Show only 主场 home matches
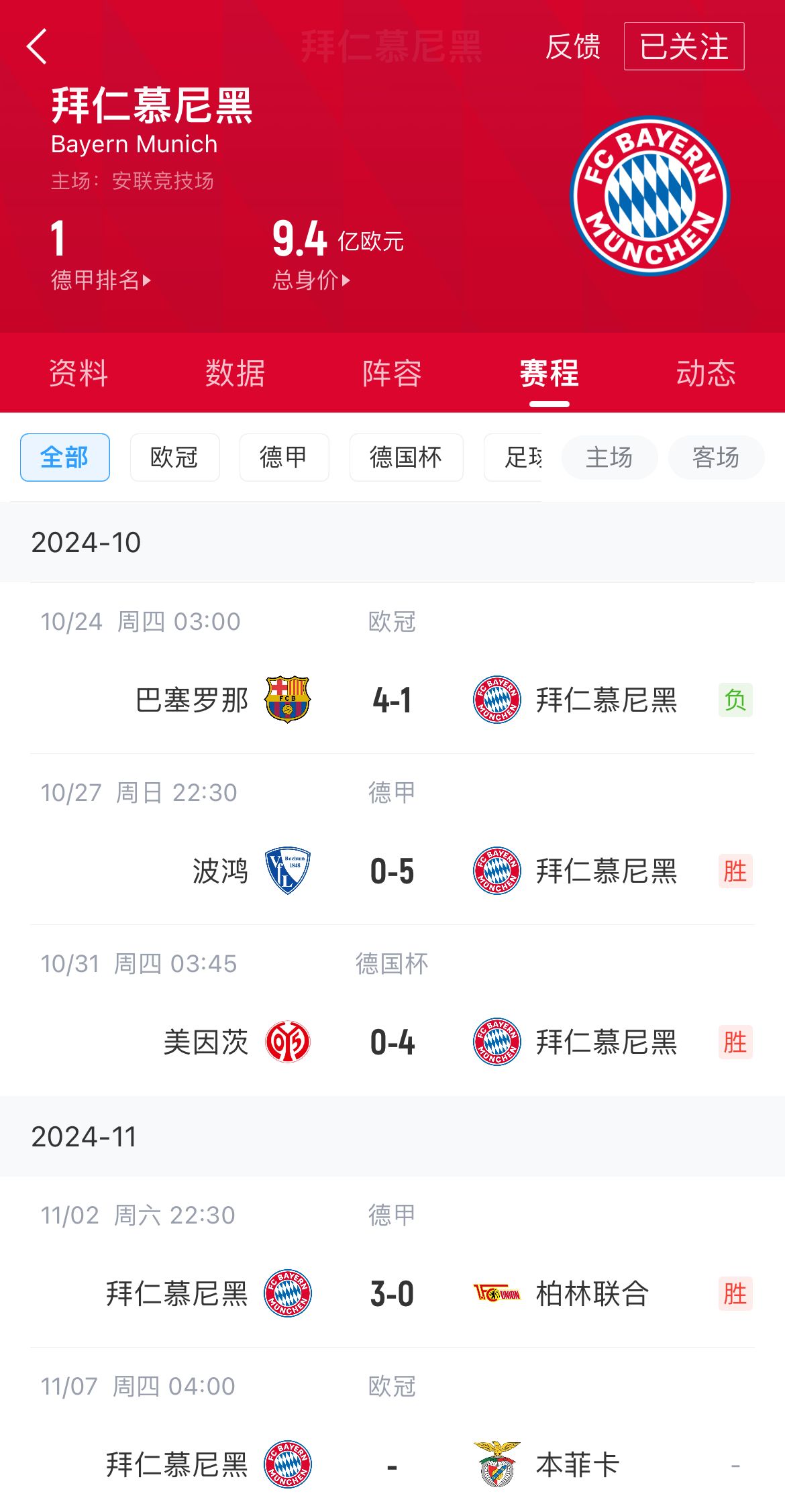 coord(609,457)
